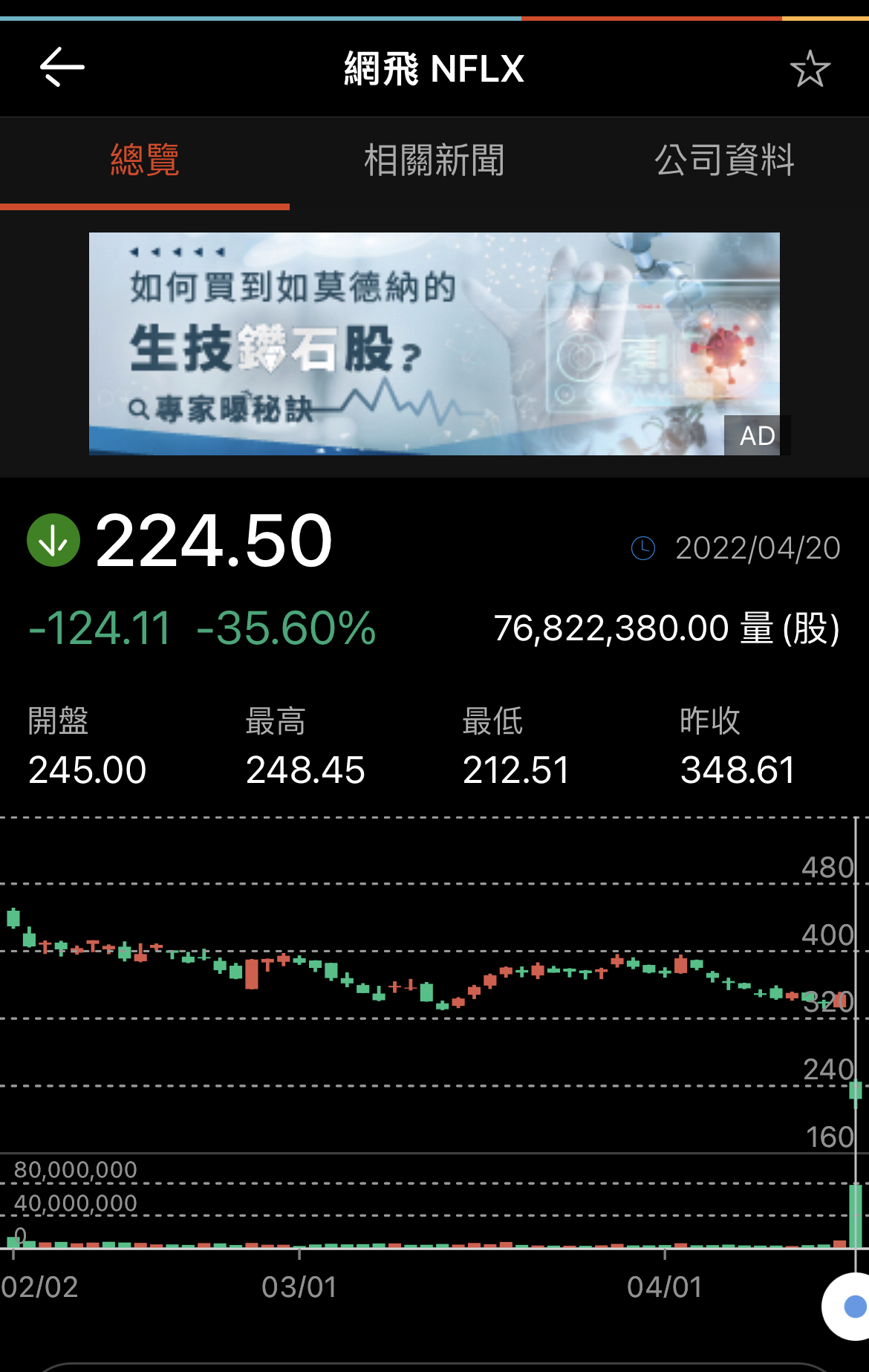Viewport: 869px width, 1372px height.
Task: Open the 生技鑽石股 ad banner
Action: pos(434,343)
